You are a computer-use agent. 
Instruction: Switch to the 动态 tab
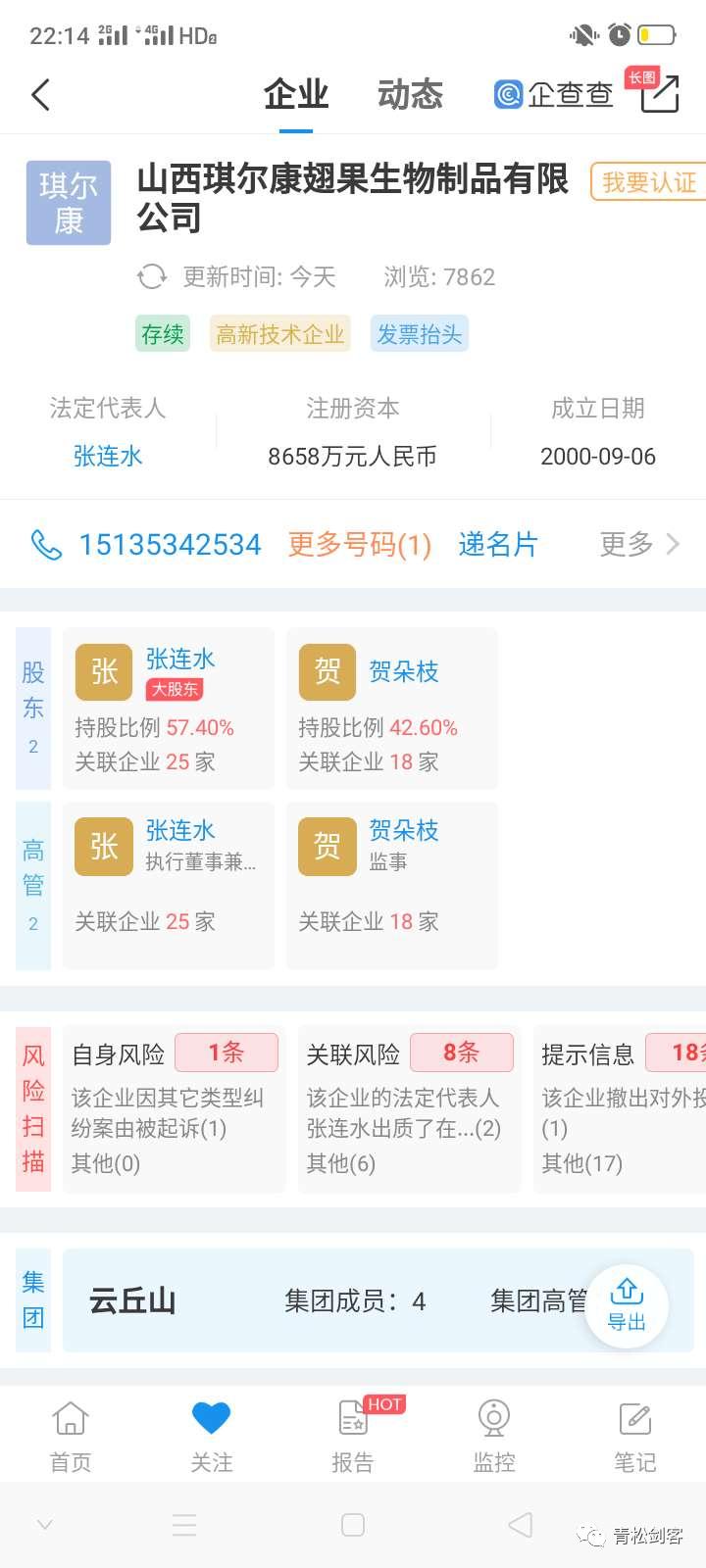(x=410, y=95)
